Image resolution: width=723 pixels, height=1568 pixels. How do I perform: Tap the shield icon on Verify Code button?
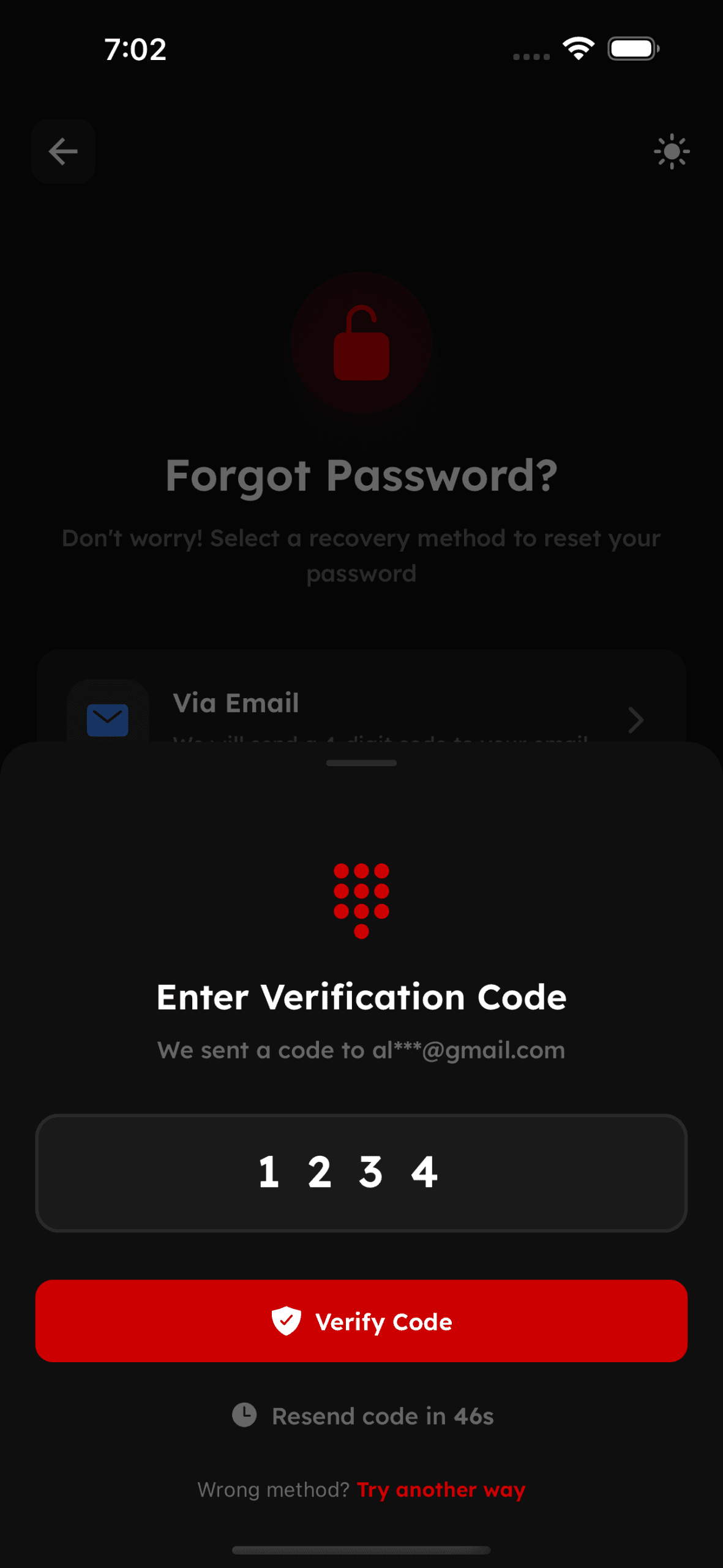(288, 1321)
